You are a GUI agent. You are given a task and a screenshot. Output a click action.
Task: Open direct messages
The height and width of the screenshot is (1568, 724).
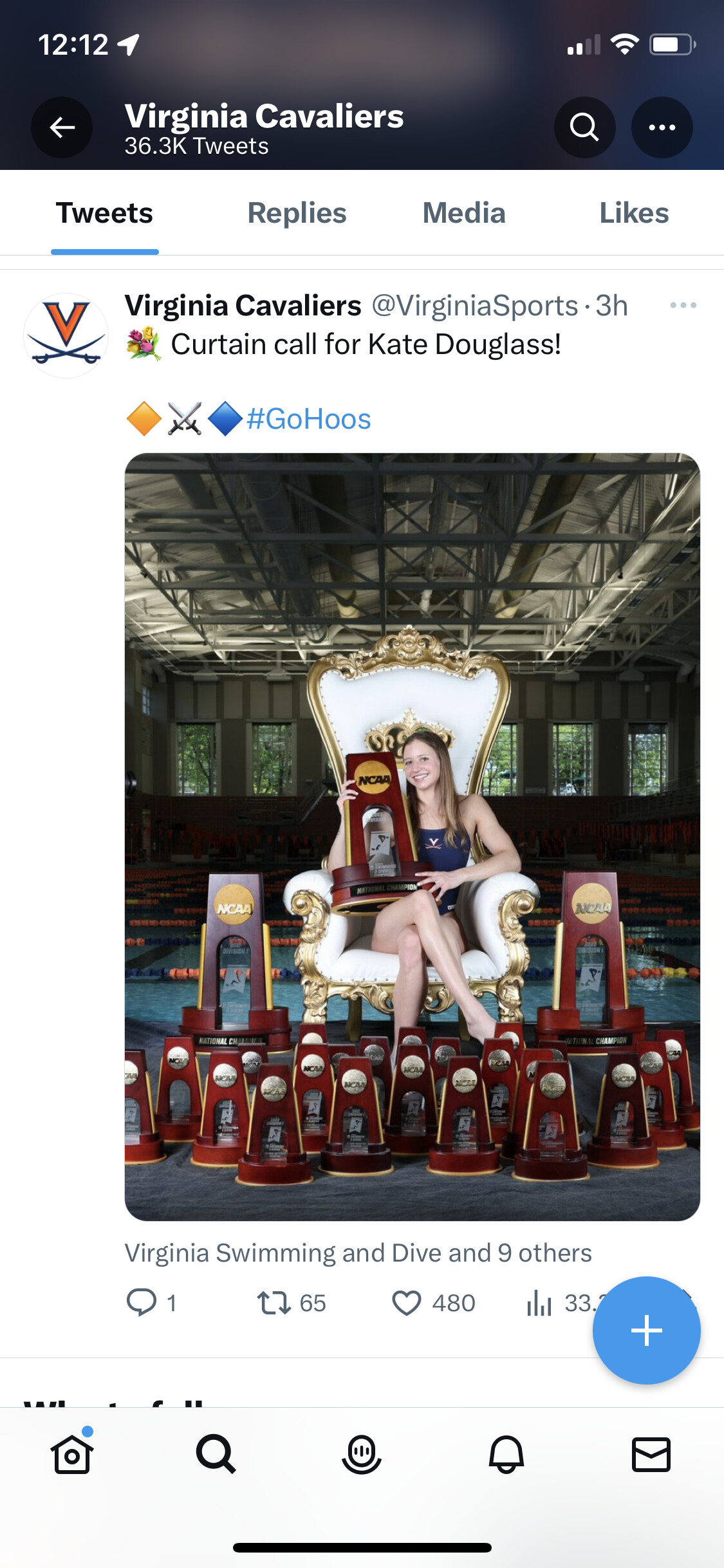click(651, 1454)
